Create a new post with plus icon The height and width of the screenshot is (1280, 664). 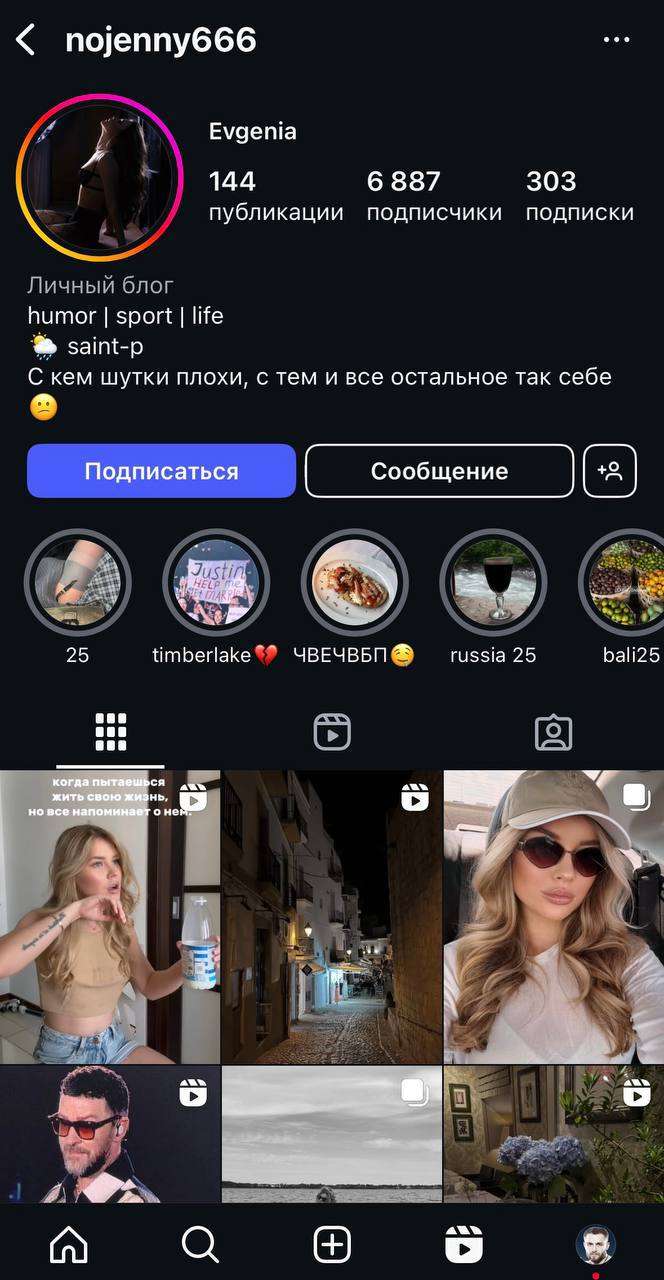coord(332,1245)
